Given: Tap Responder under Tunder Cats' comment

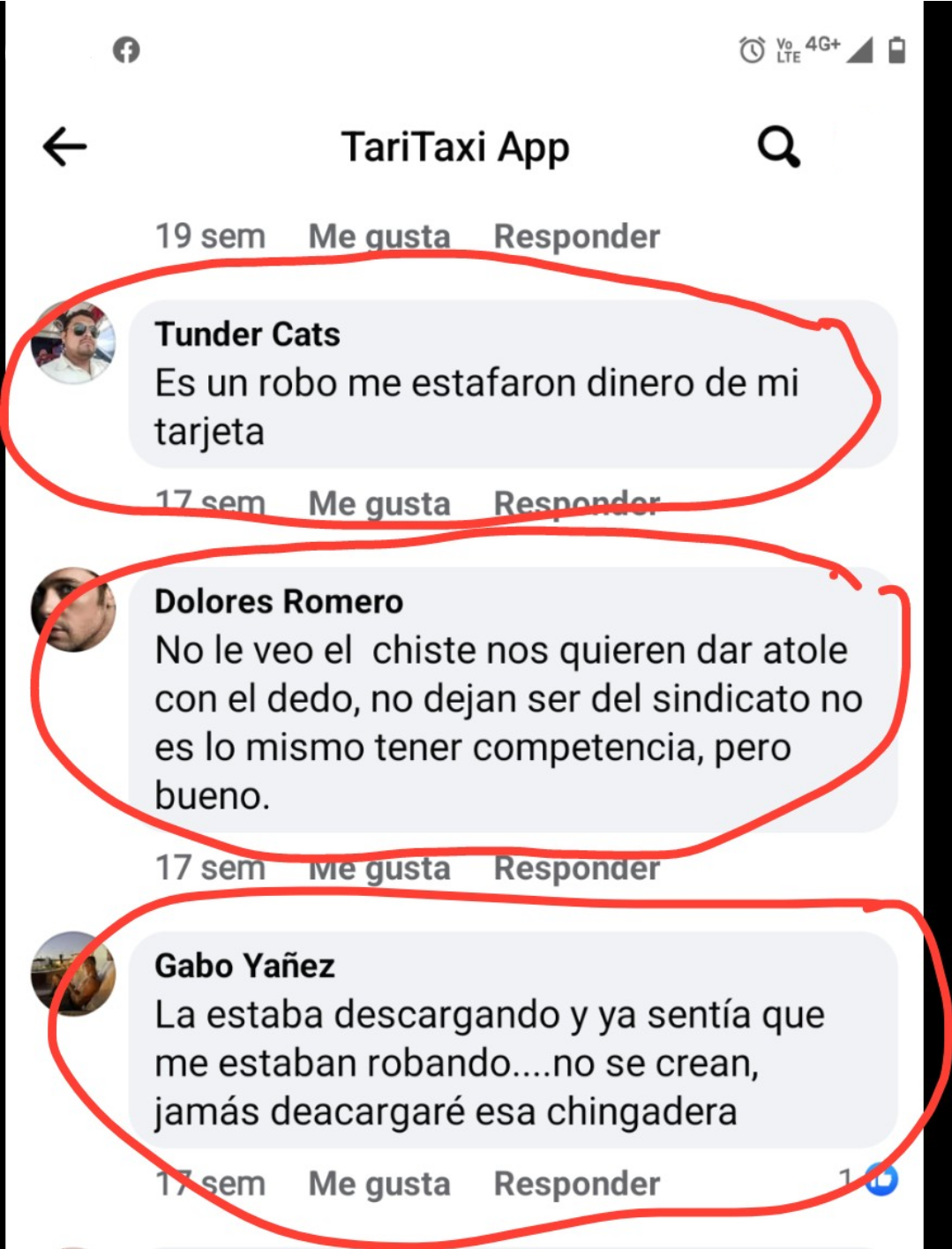Looking at the screenshot, I should coord(576,504).
